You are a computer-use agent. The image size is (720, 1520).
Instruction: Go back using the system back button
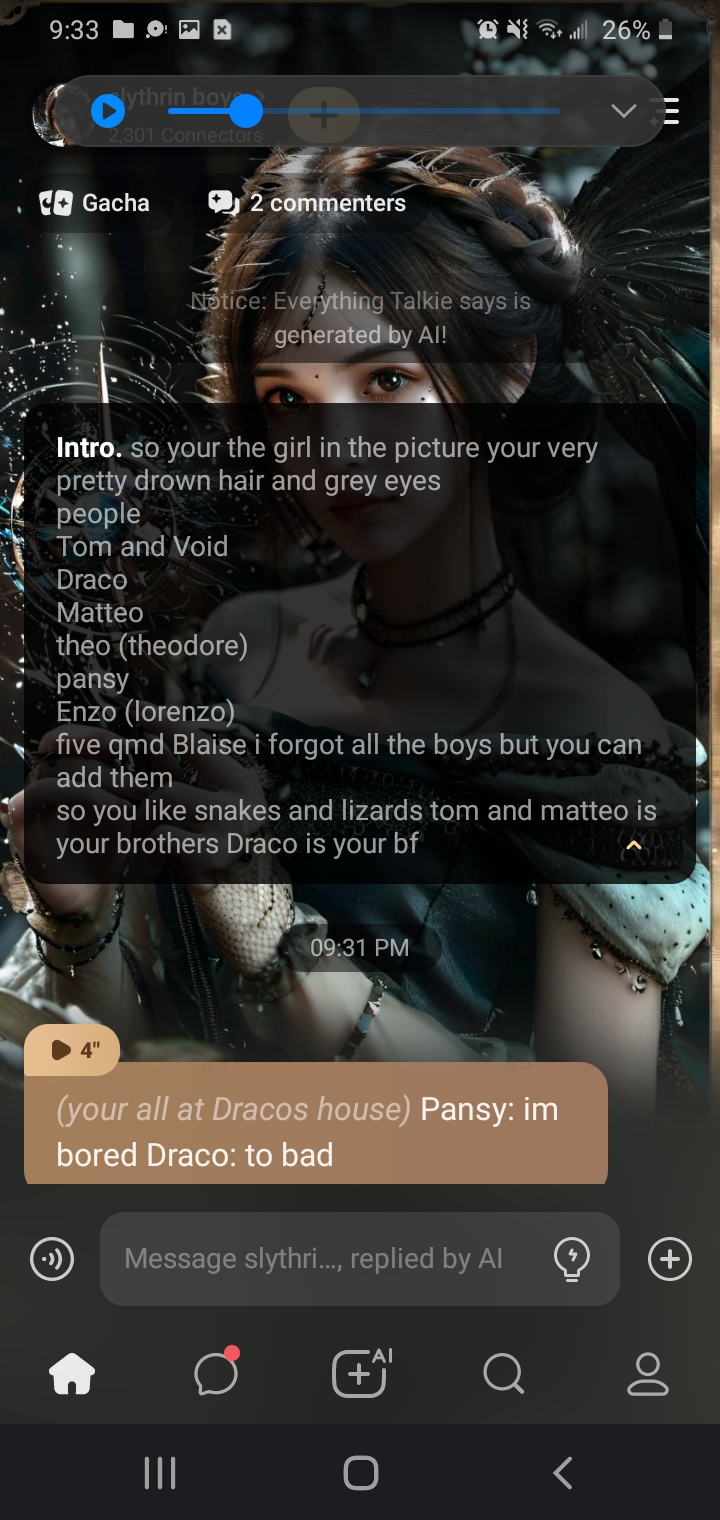click(563, 1473)
